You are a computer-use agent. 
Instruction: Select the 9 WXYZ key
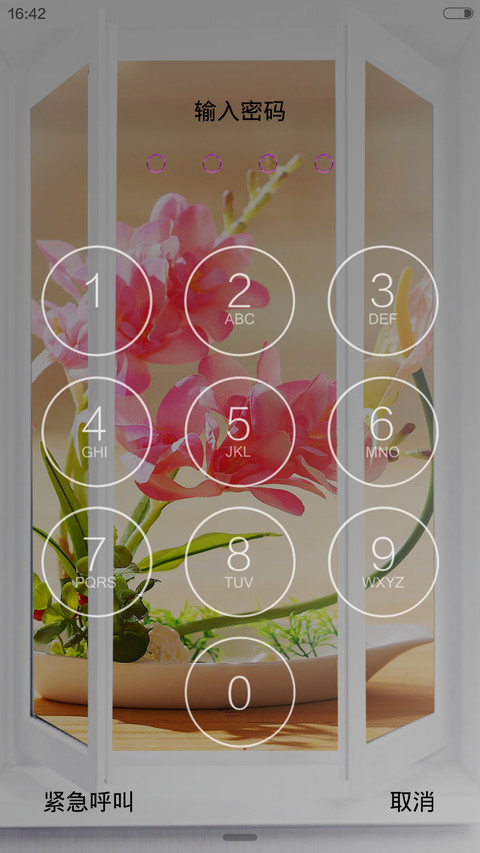pos(383,563)
